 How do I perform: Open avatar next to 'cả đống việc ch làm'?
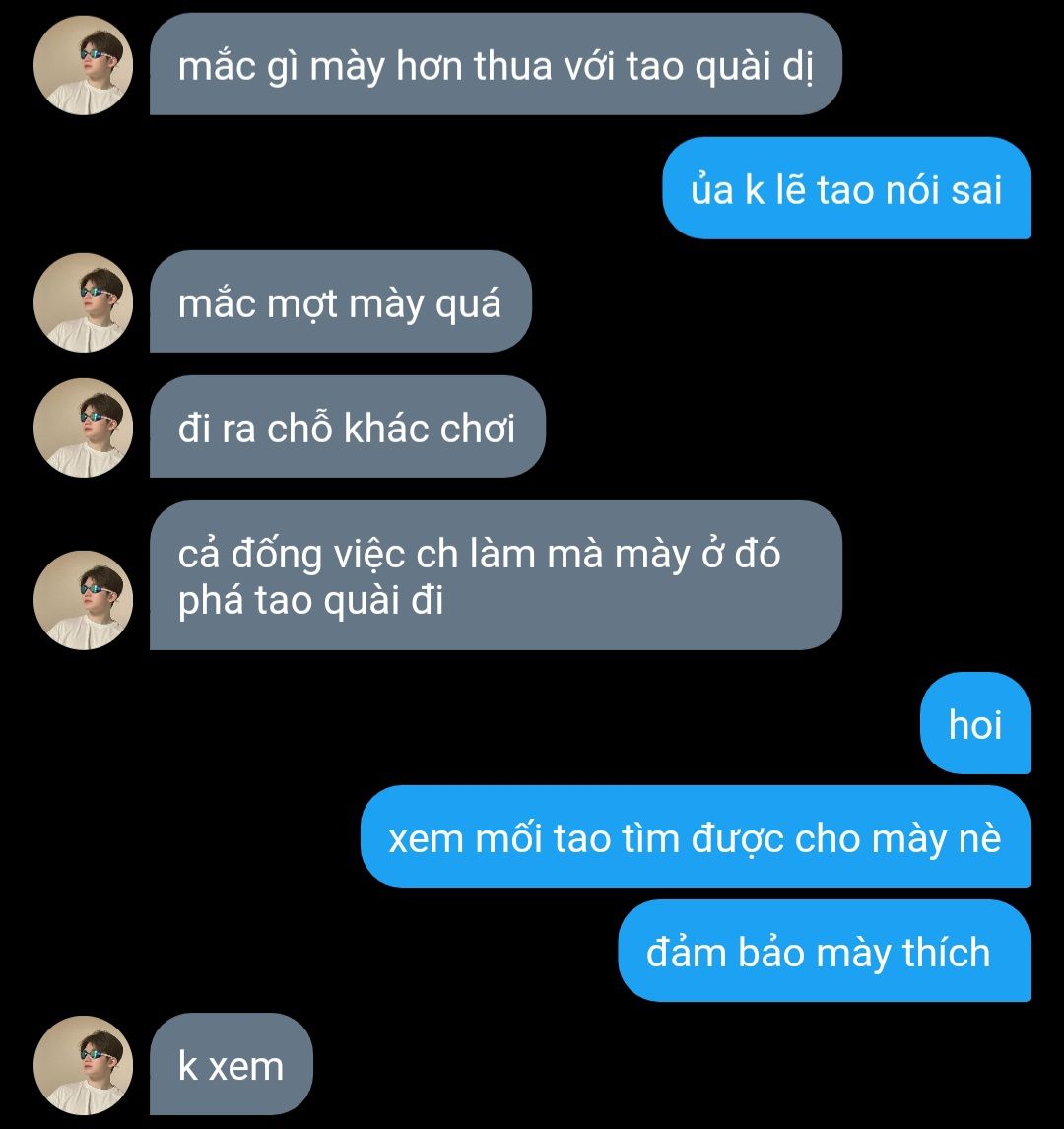[83, 599]
